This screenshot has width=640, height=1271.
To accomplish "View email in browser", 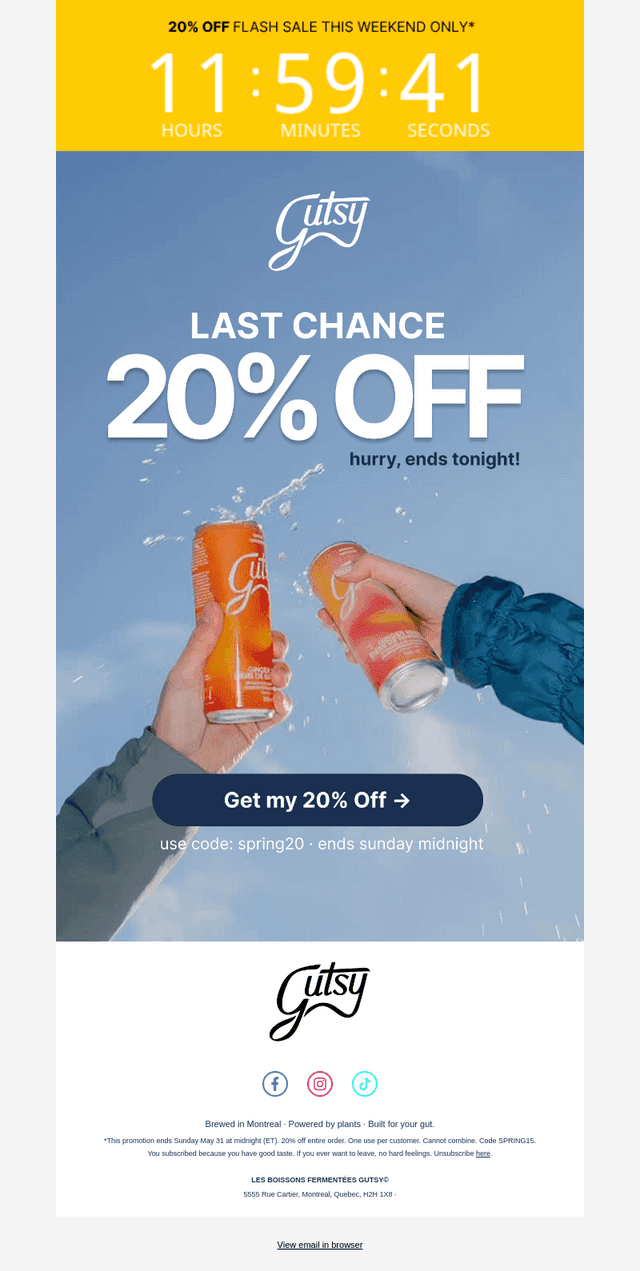I will (x=320, y=1245).
